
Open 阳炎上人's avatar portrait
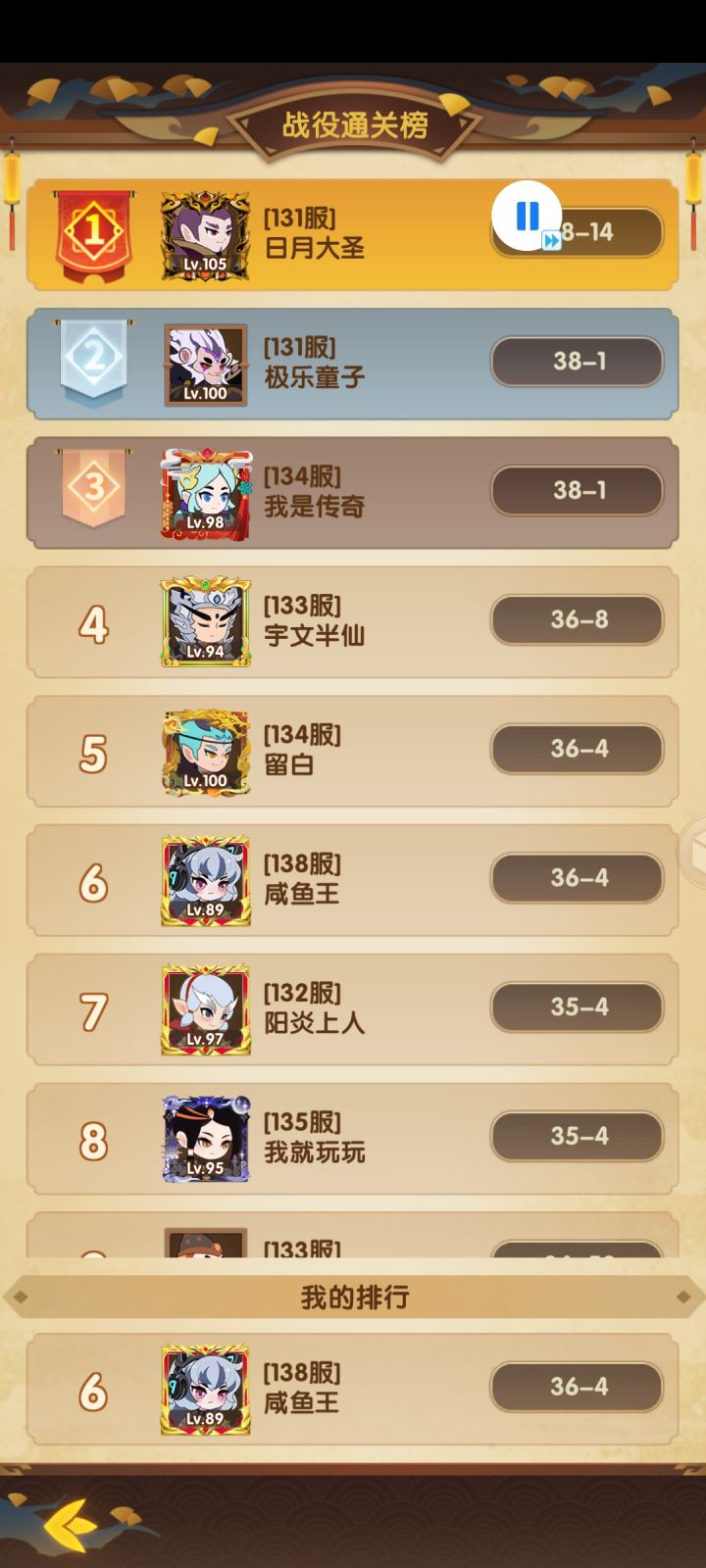click(x=207, y=1007)
